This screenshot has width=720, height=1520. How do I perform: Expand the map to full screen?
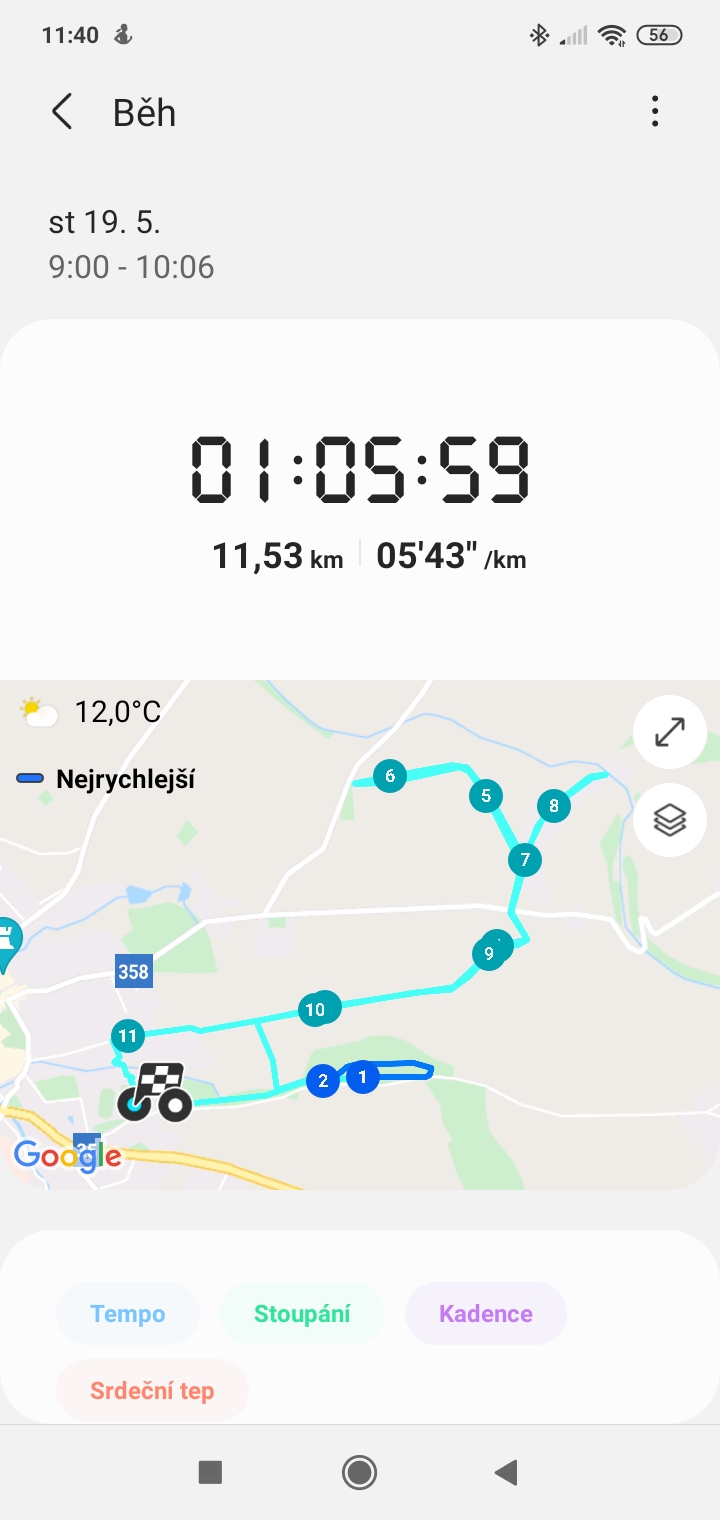pos(670,732)
